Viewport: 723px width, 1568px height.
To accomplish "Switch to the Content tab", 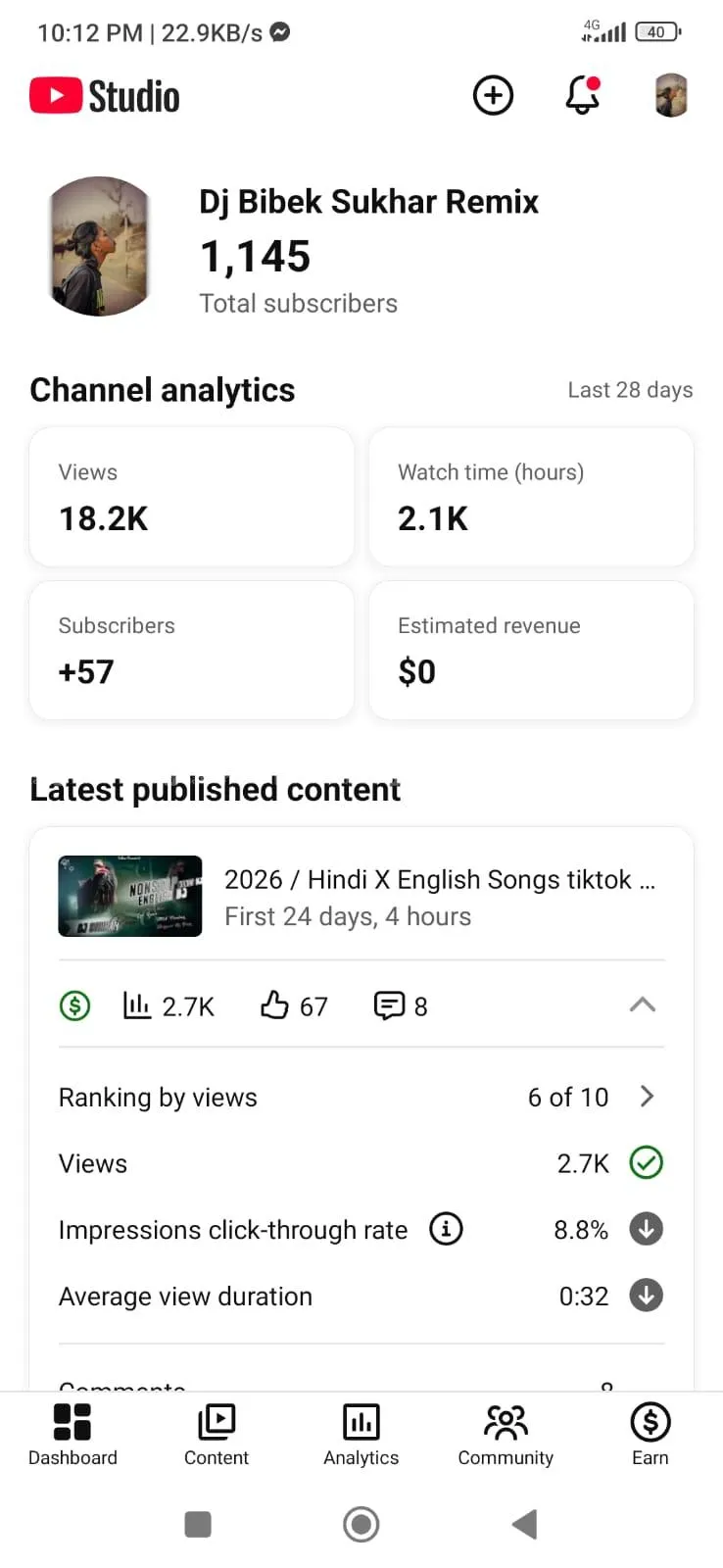I will (x=217, y=1434).
